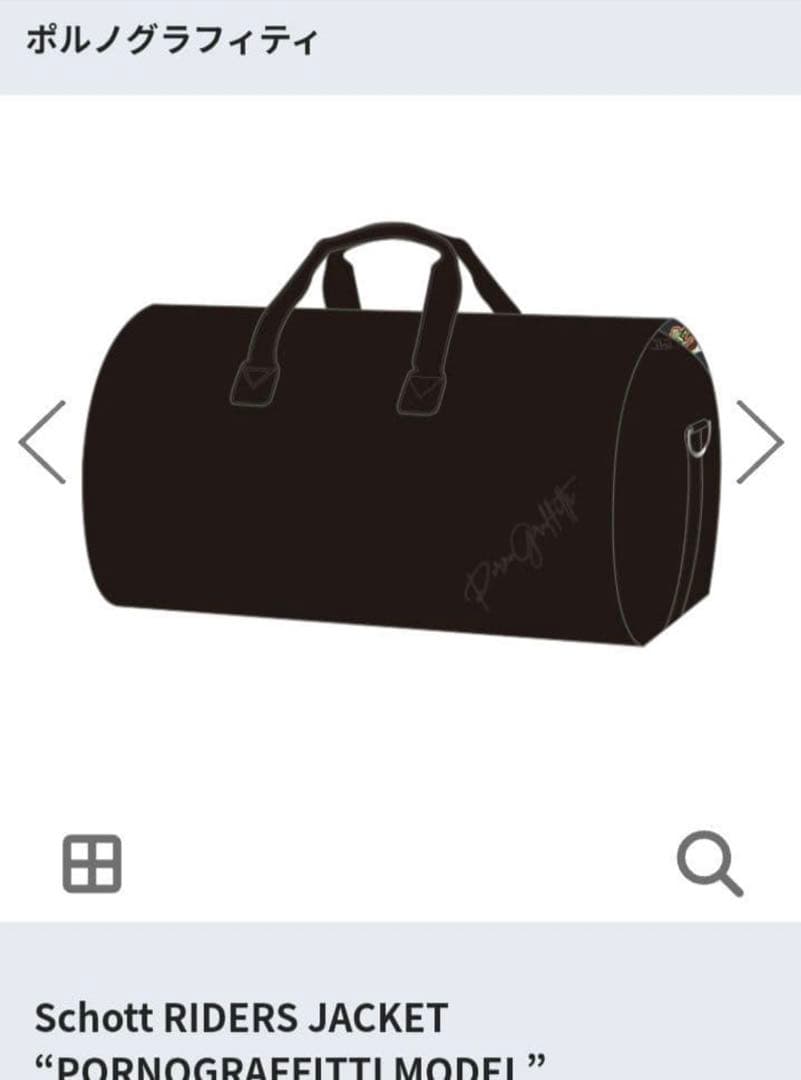Screen dimensions: 801x1080
Task: Show the previous product image
Action: [42, 442]
